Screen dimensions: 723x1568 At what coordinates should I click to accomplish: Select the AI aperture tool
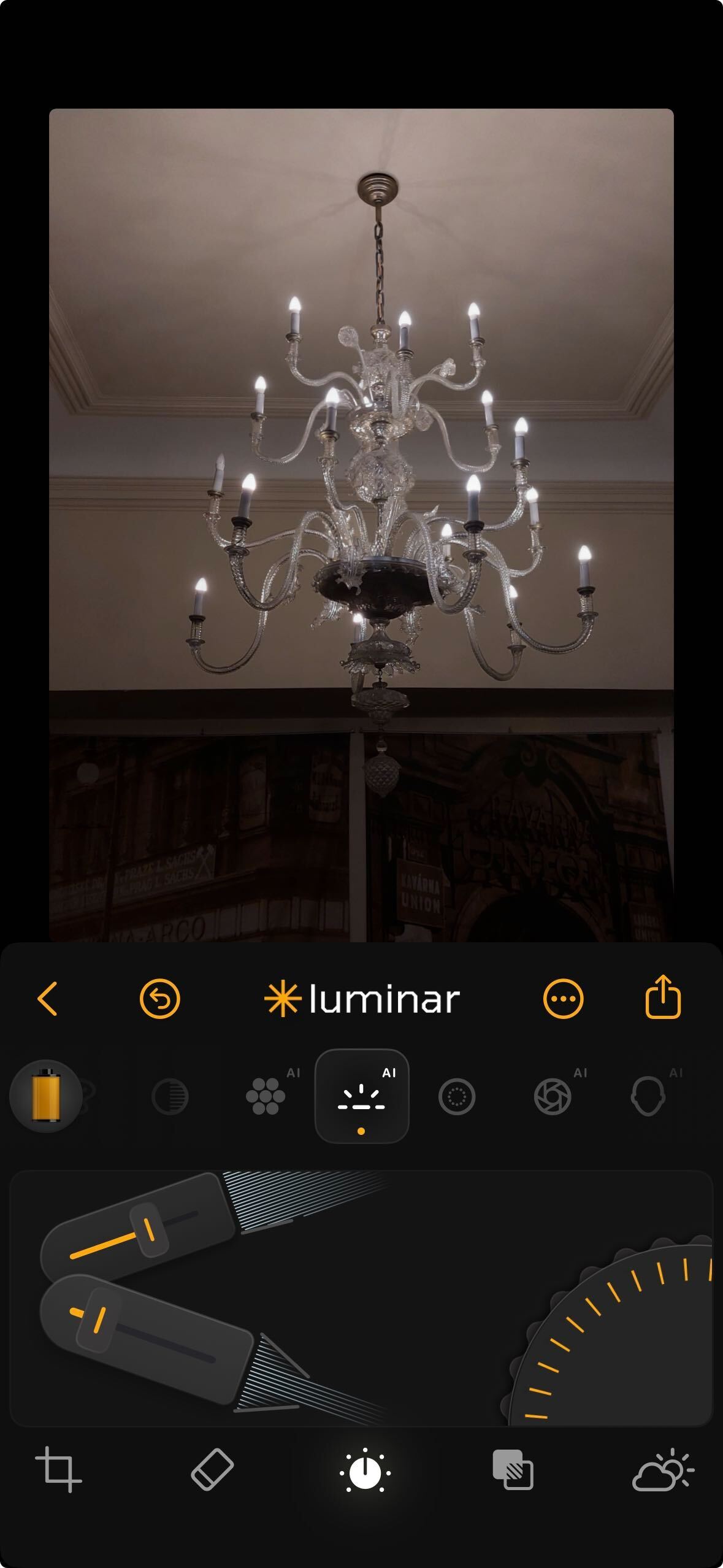click(x=553, y=1096)
